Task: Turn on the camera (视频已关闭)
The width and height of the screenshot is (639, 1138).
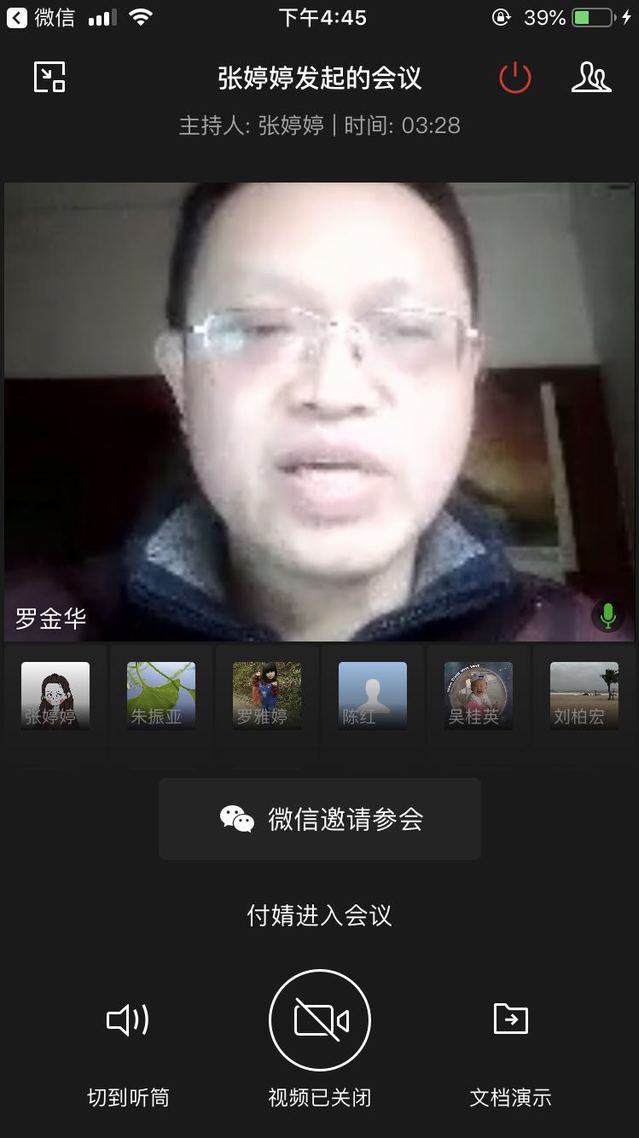Action: pos(320,1020)
